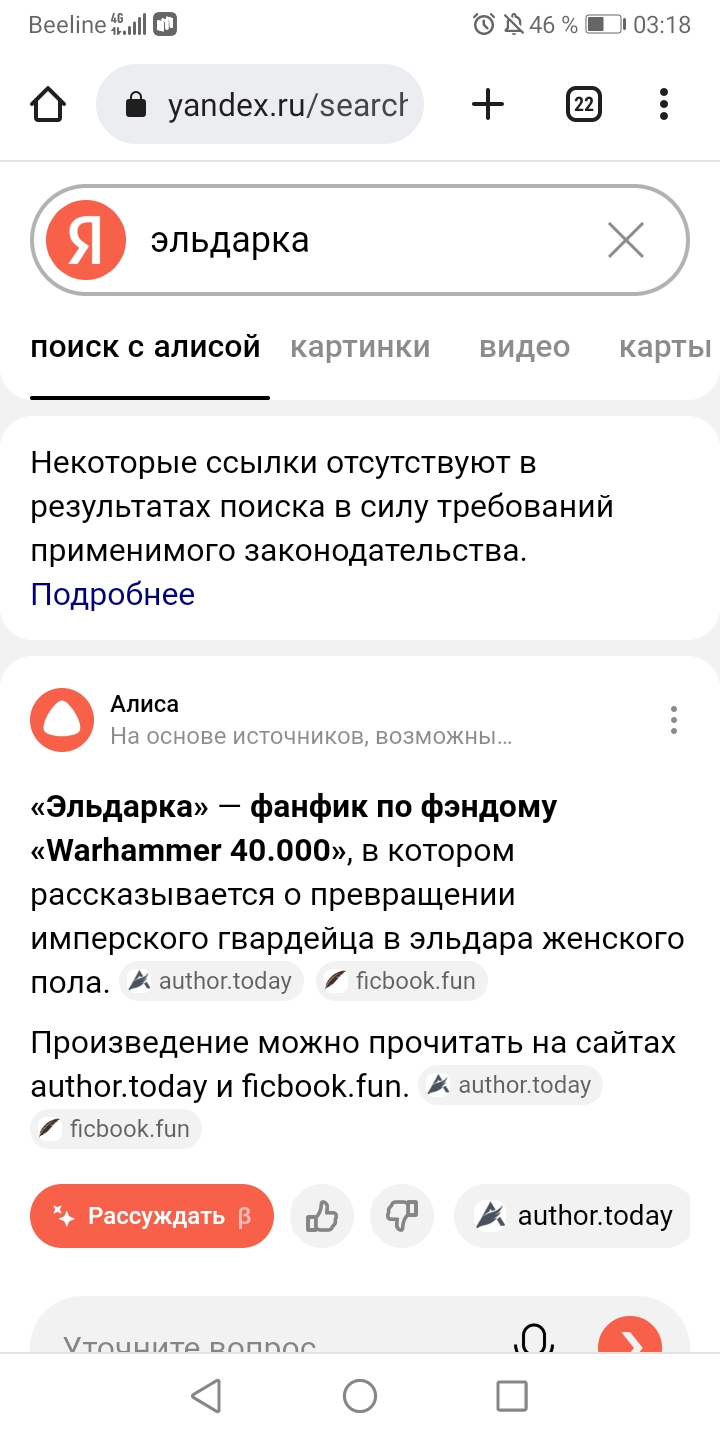This screenshot has width=720, height=1440.
Task: Open the Подробнее link
Action: coord(112,594)
